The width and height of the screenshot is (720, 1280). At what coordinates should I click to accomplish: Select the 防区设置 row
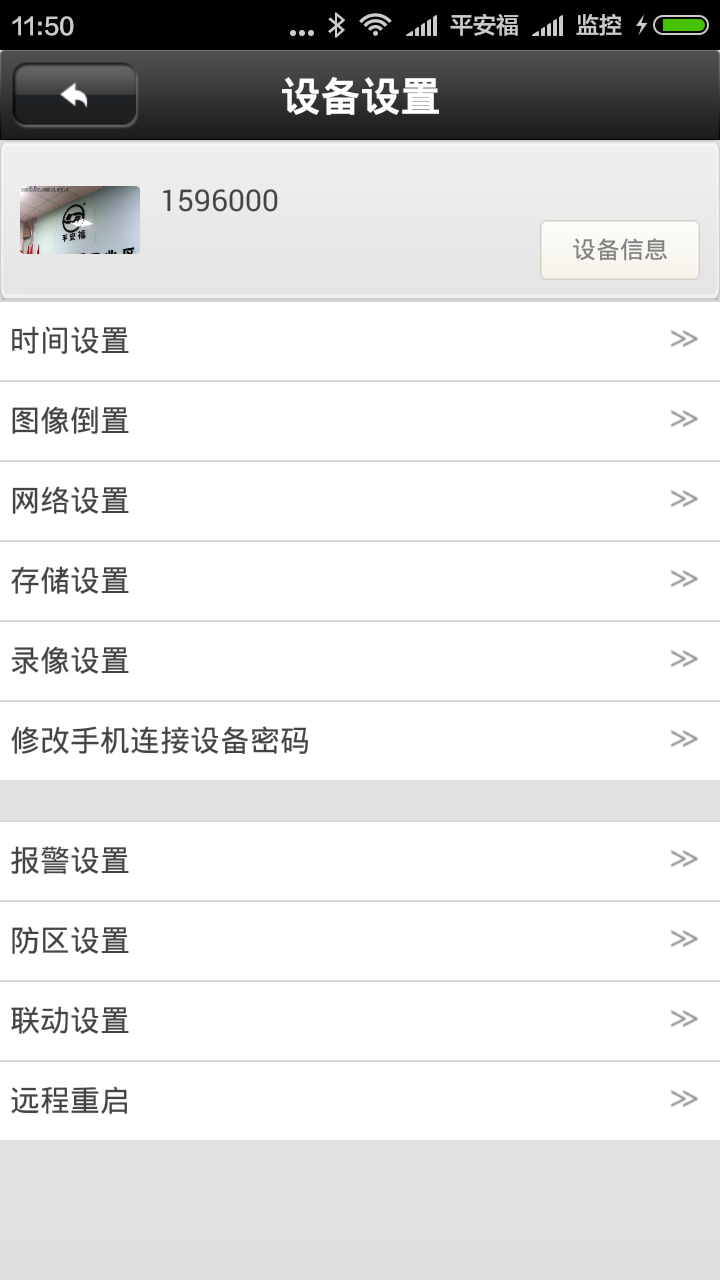360,941
